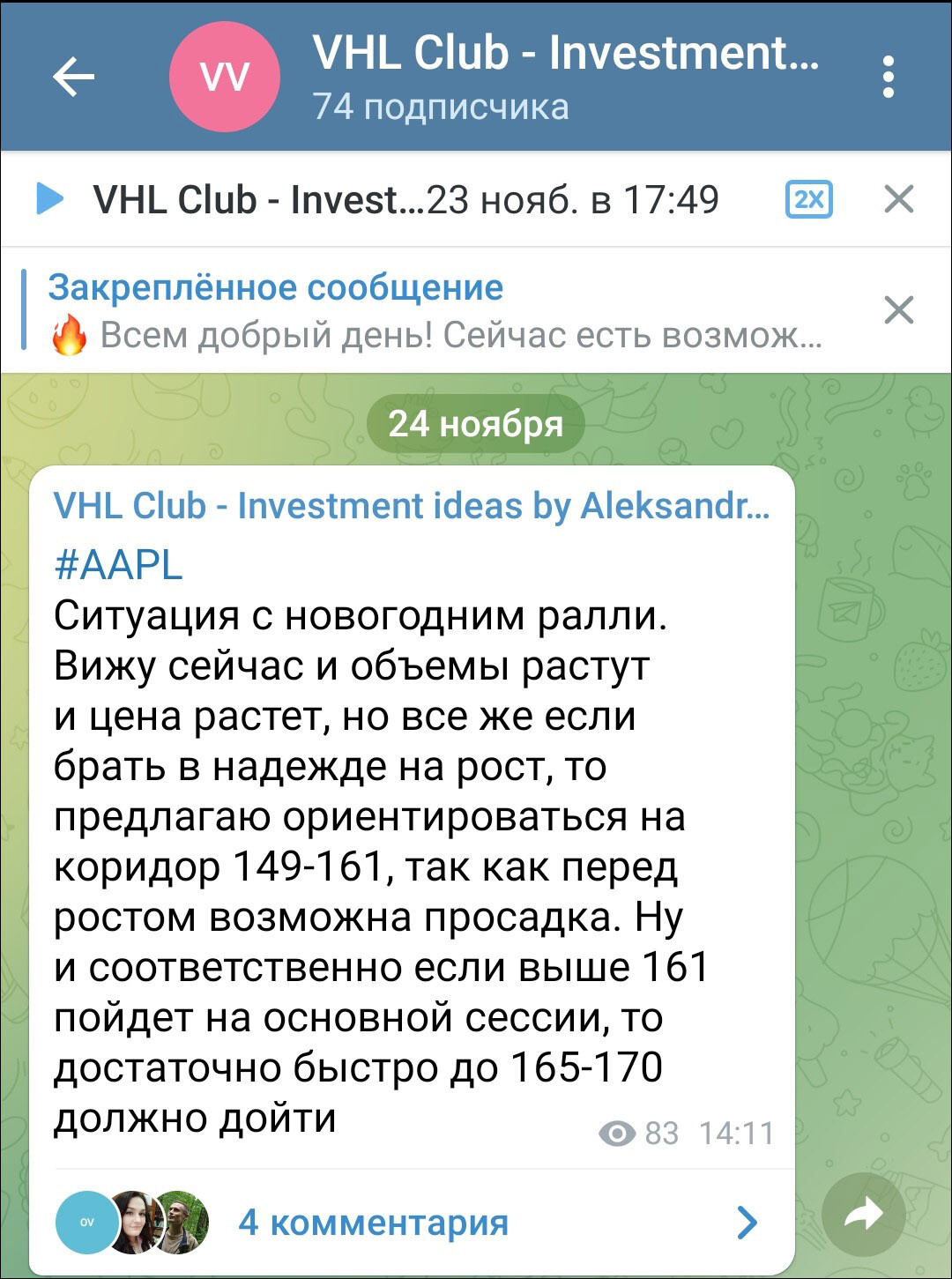Share the post with the forward arrow
Screen dimensions: 952x1279
pos(862,1216)
